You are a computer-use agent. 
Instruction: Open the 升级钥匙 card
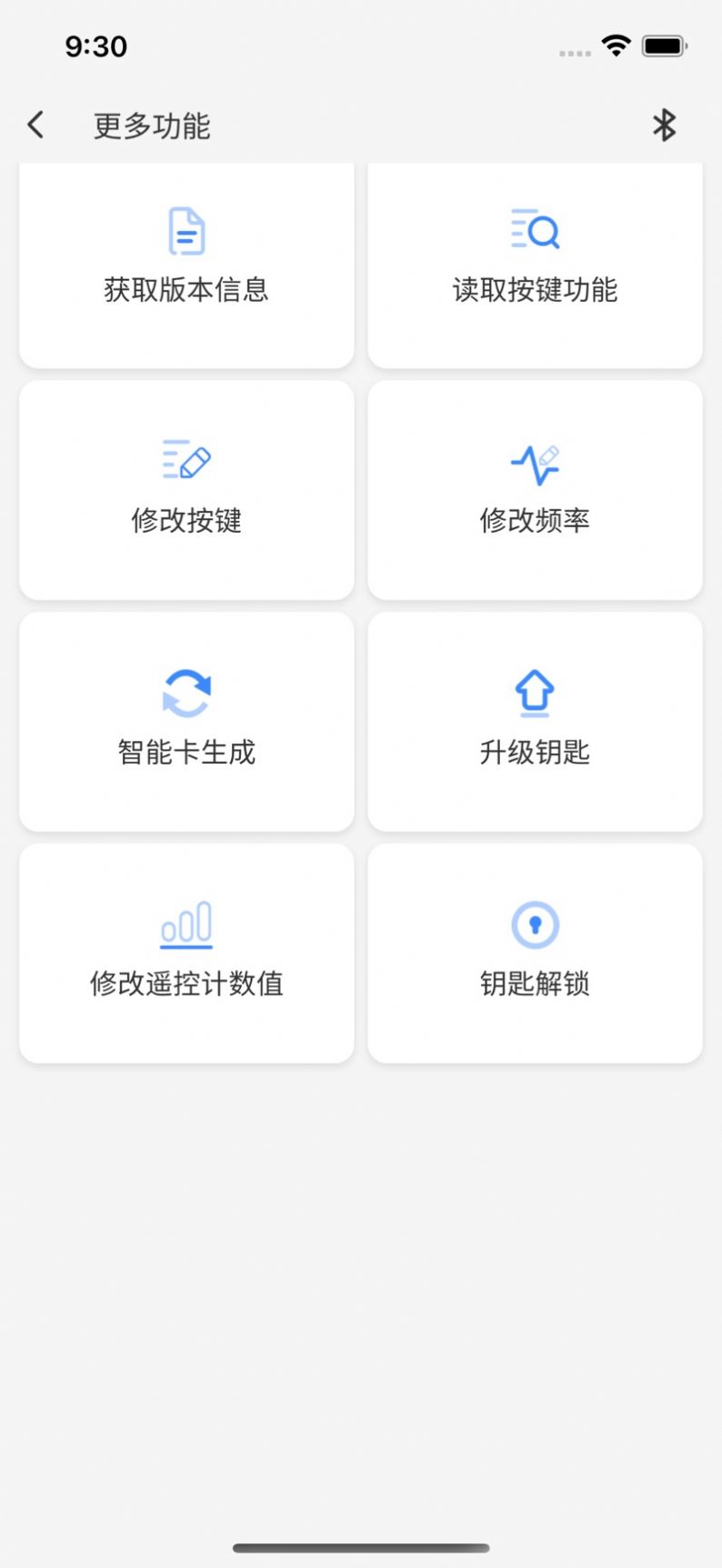pos(536,721)
